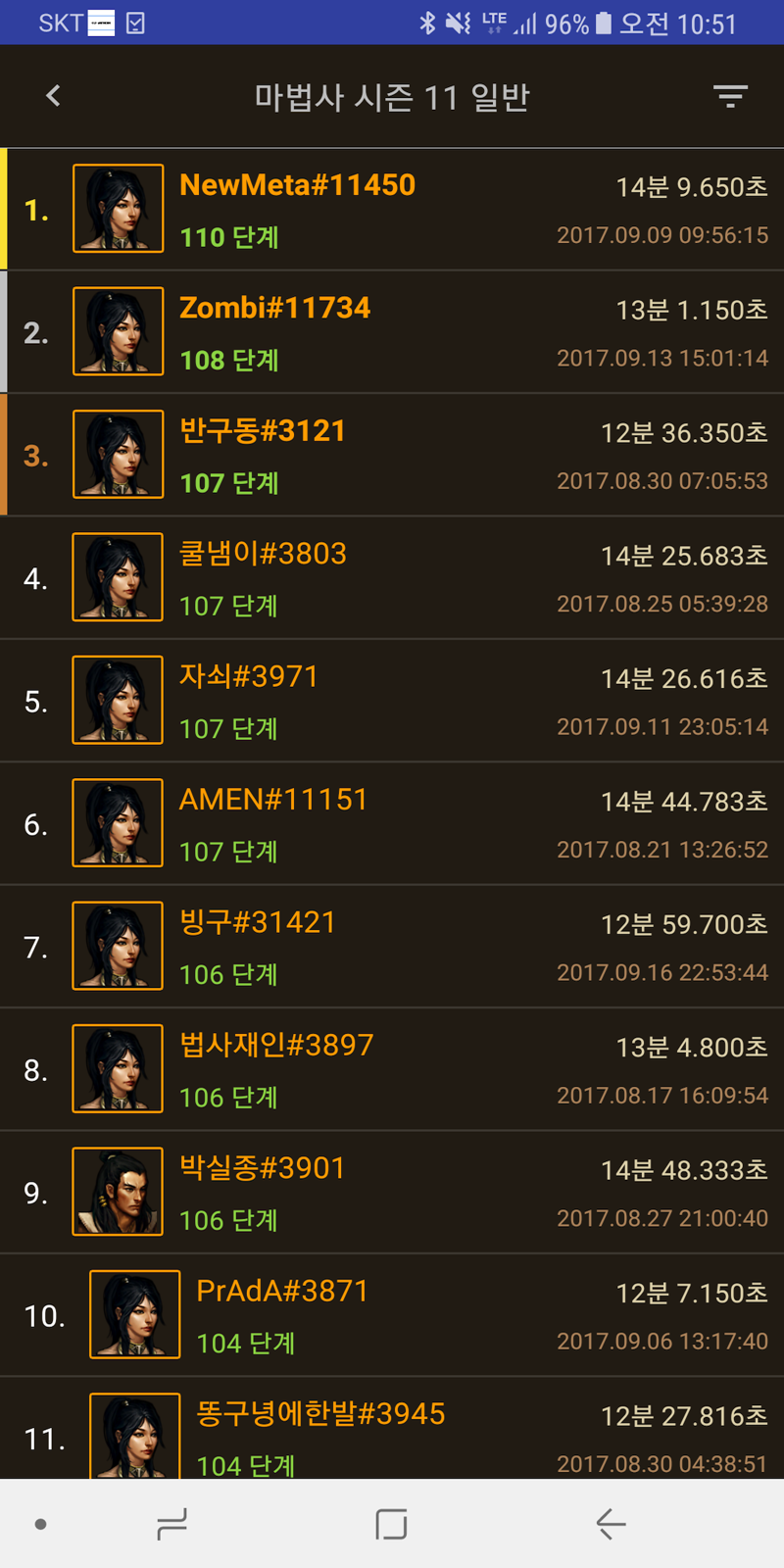This screenshot has width=784, height=1568.
Task: Tap the system home button
Action: pyautogui.click(x=391, y=1524)
